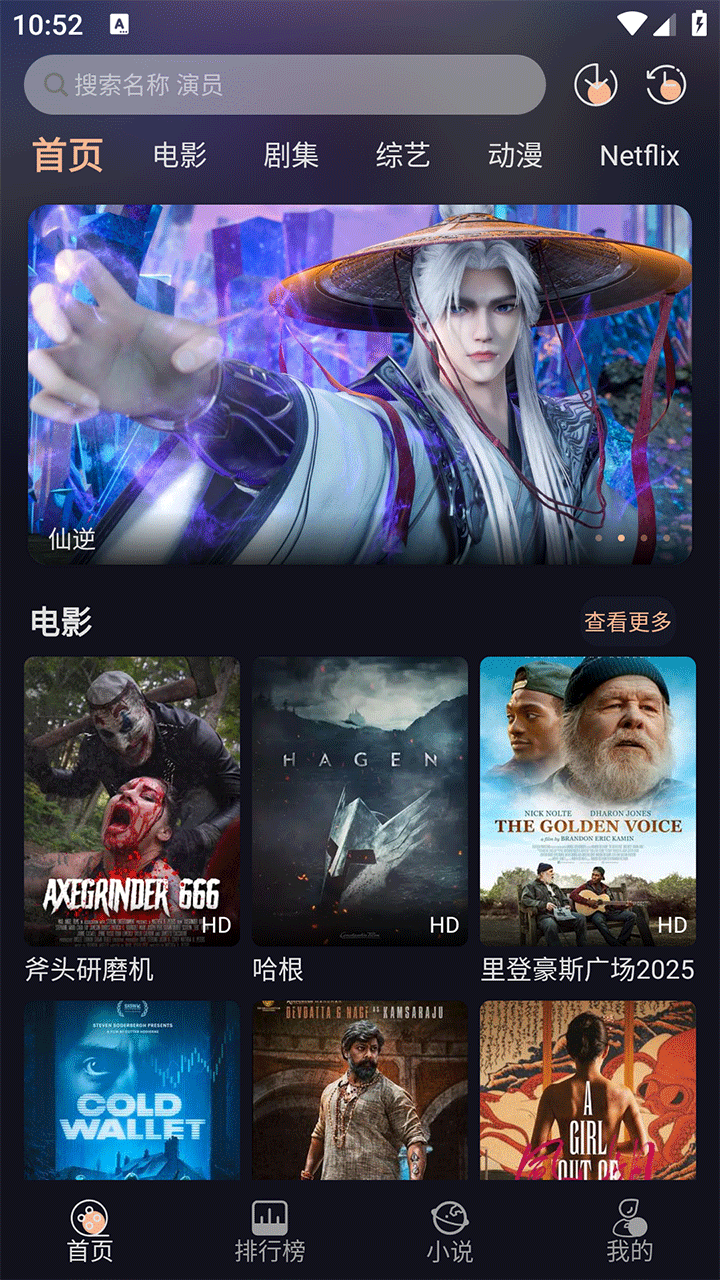Switch to the 电影 top tab
Image resolution: width=720 pixels, height=1280 pixels.
(180, 156)
